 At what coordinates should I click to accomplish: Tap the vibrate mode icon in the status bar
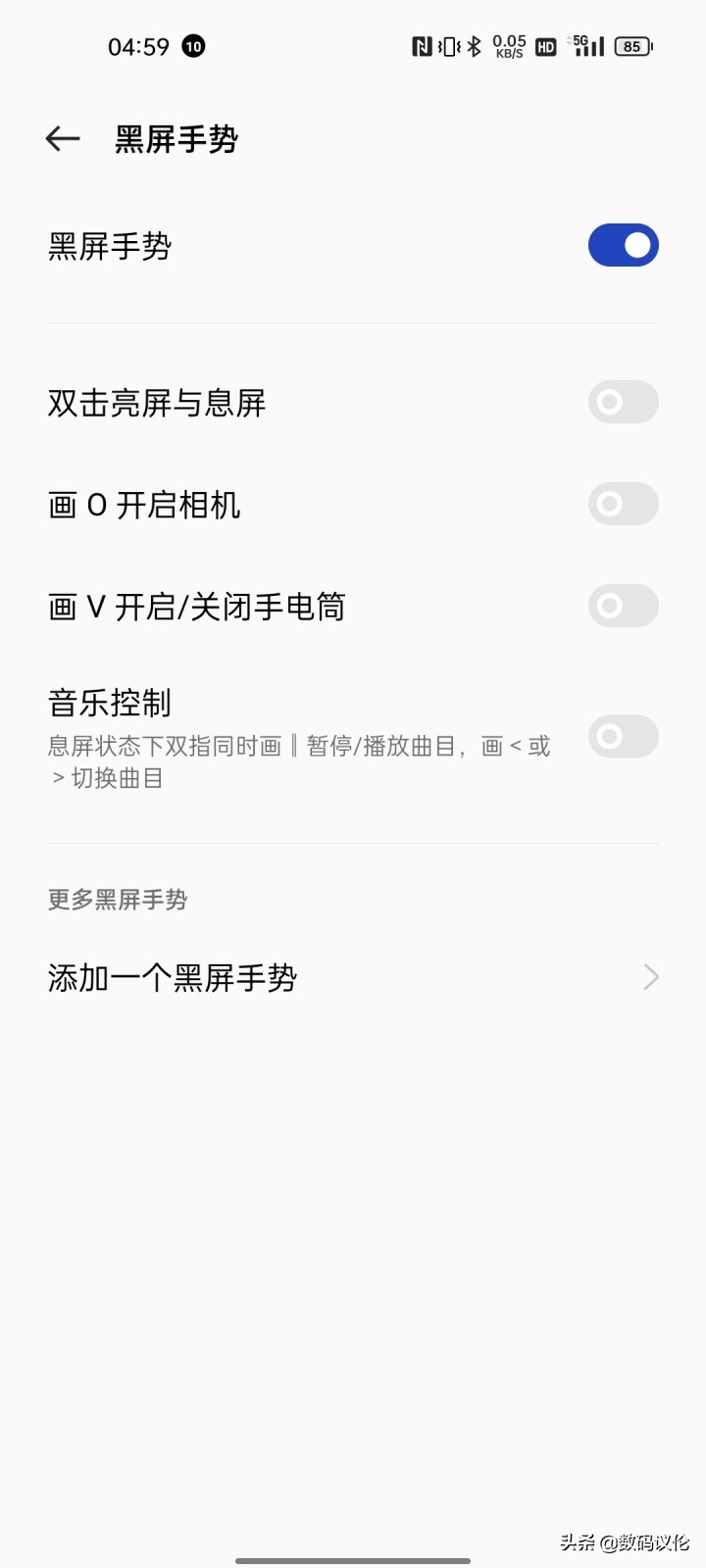449,45
